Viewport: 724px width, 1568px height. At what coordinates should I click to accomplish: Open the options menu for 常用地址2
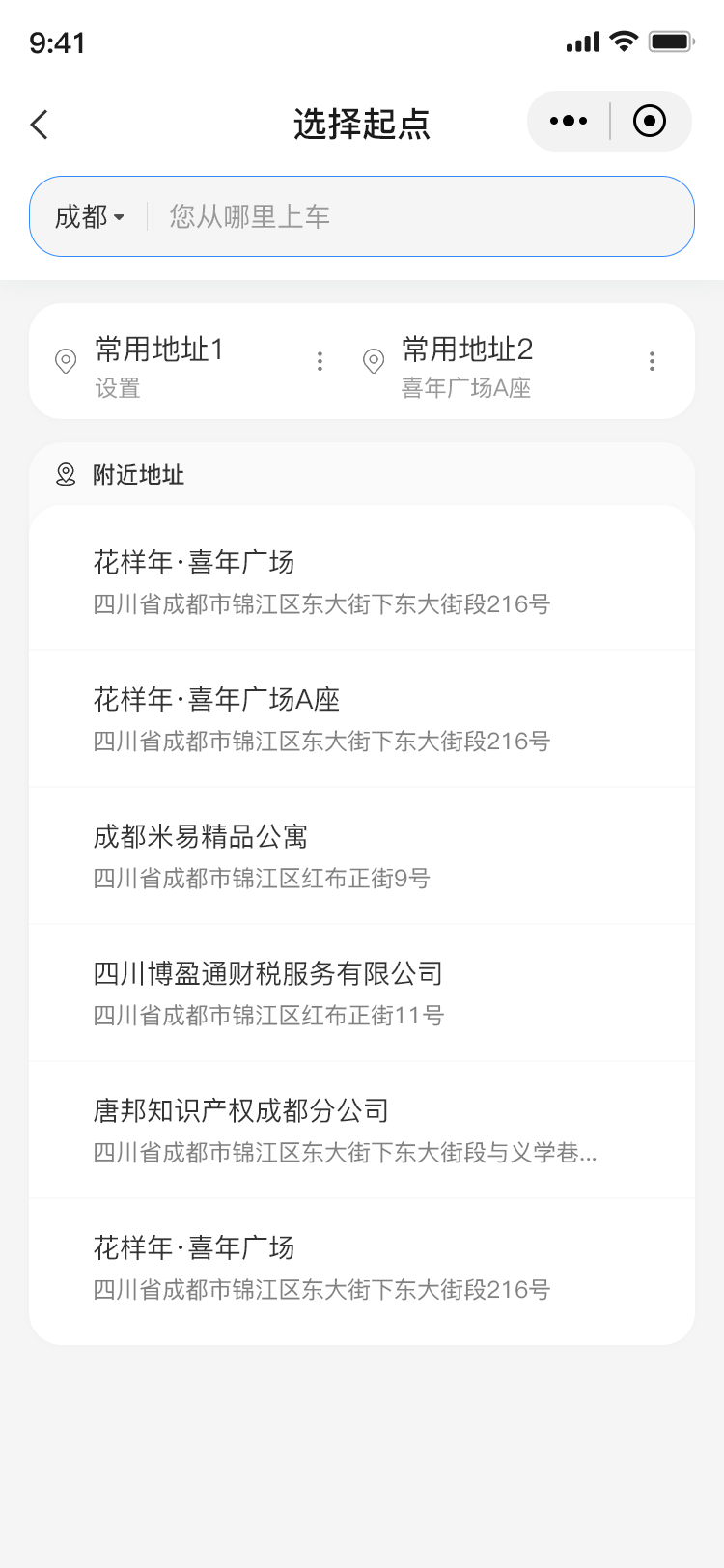click(x=652, y=361)
